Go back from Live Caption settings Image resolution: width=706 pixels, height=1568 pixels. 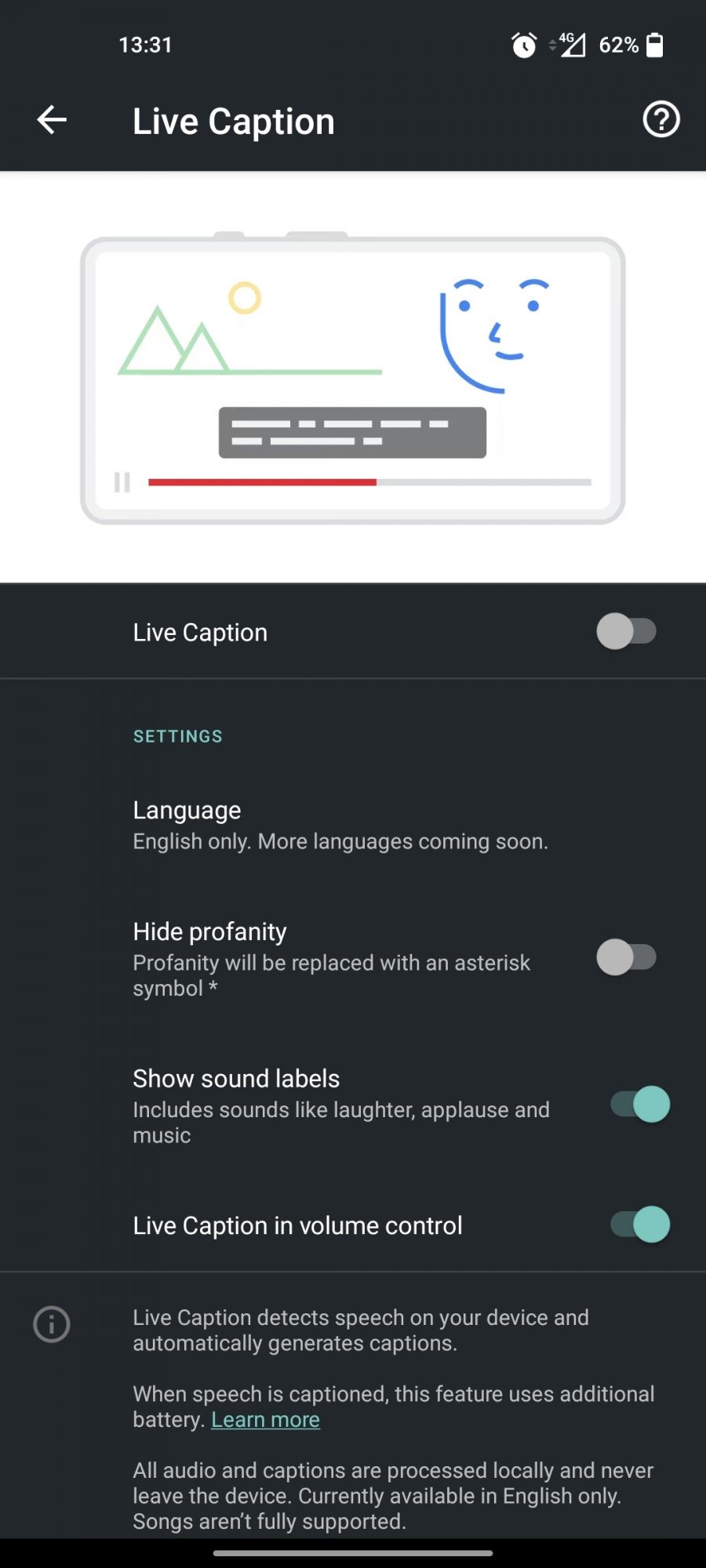(x=52, y=120)
